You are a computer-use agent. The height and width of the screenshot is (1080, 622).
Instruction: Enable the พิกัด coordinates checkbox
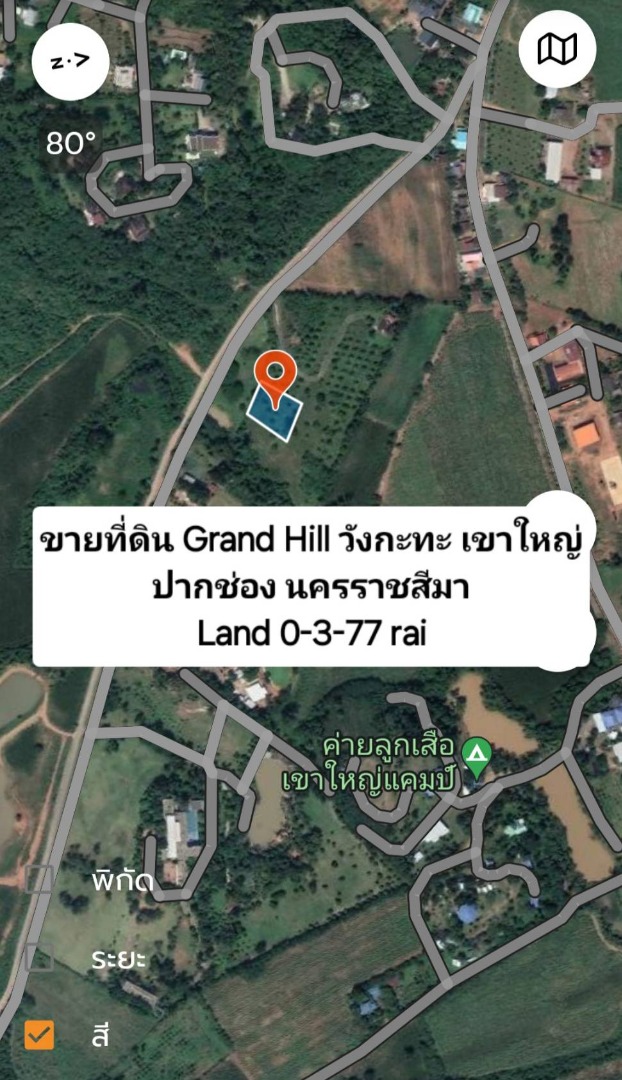[x=39, y=881]
